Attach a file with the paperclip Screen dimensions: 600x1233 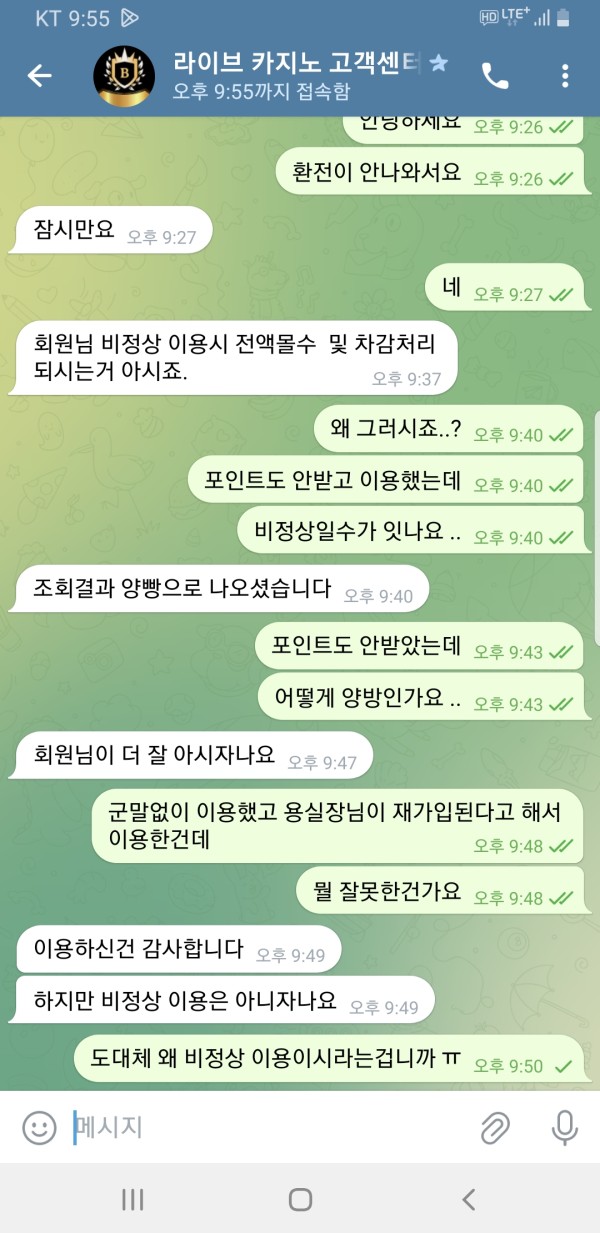tap(494, 1128)
